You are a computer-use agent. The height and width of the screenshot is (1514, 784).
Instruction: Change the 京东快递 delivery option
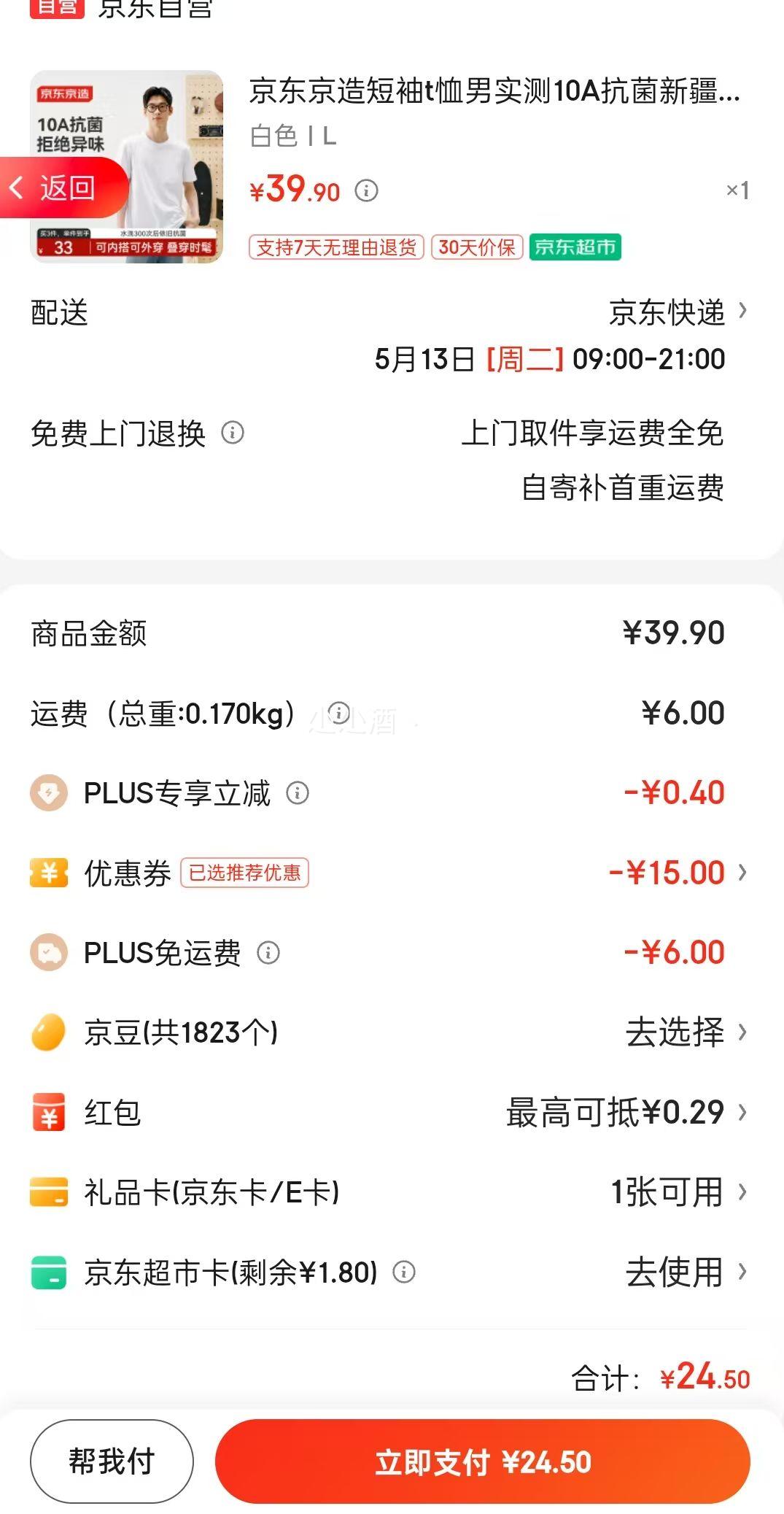(x=678, y=312)
